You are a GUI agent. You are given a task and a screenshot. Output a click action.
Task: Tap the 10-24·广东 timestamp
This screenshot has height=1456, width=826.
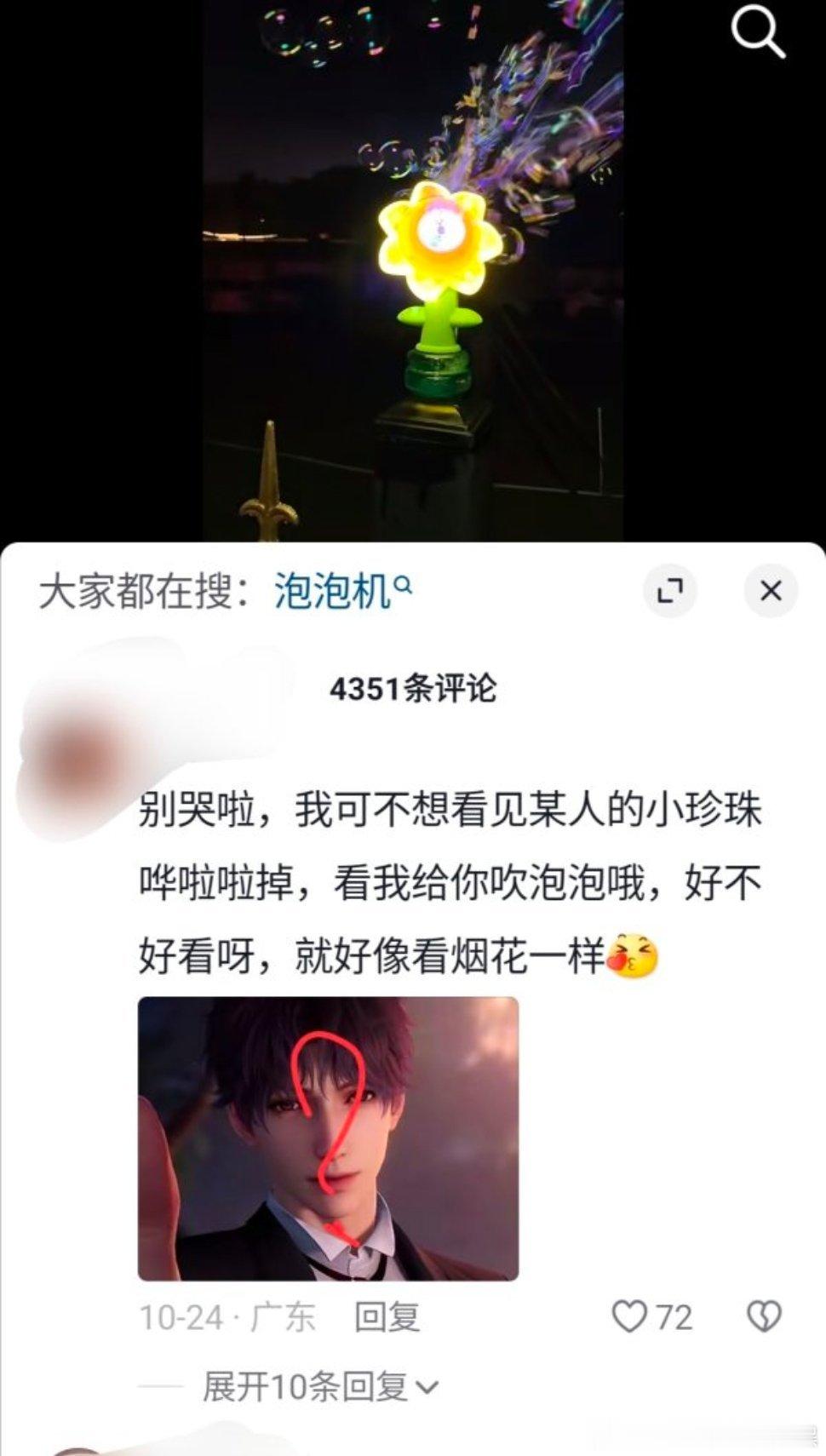[226, 1318]
